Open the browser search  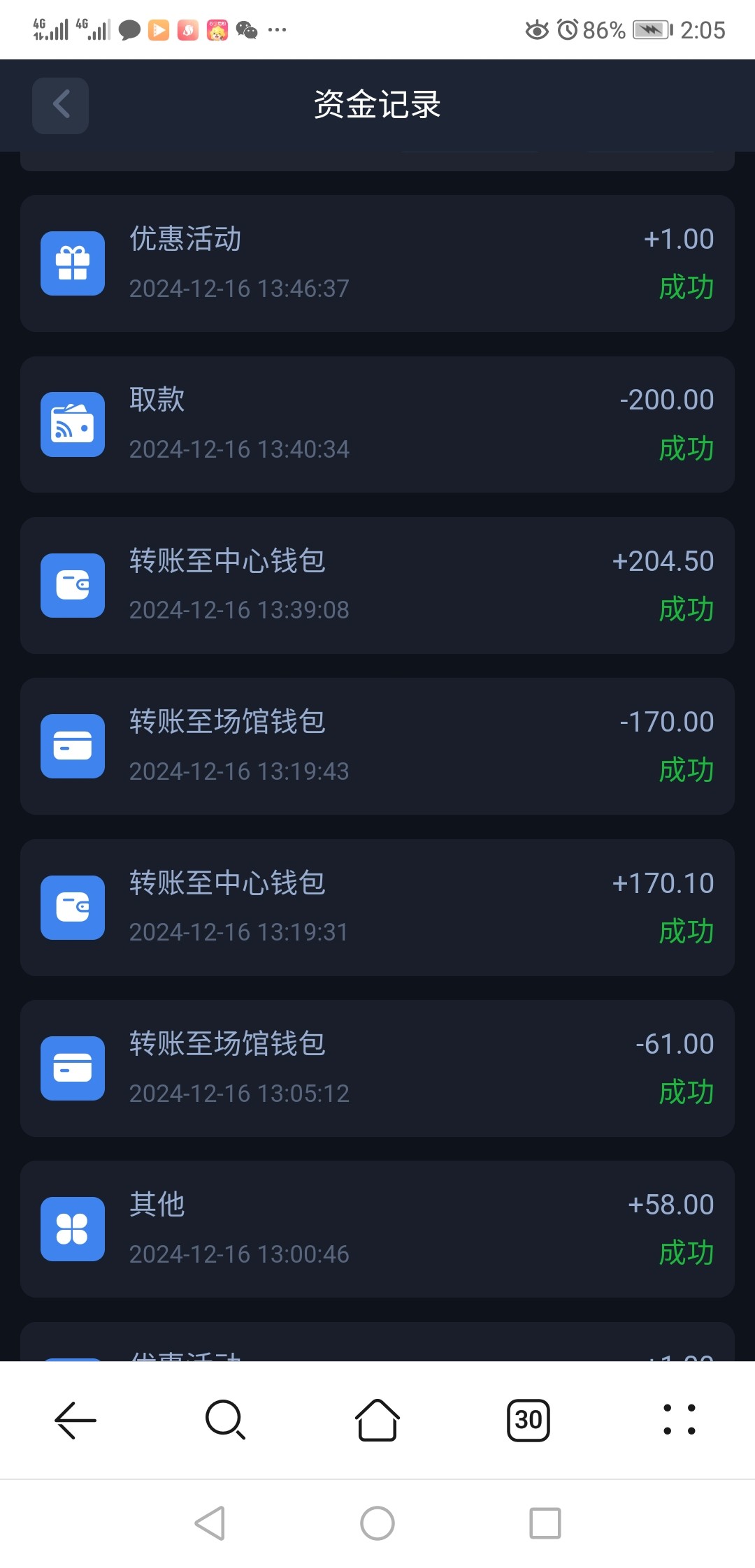pyautogui.click(x=226, y=1421)
